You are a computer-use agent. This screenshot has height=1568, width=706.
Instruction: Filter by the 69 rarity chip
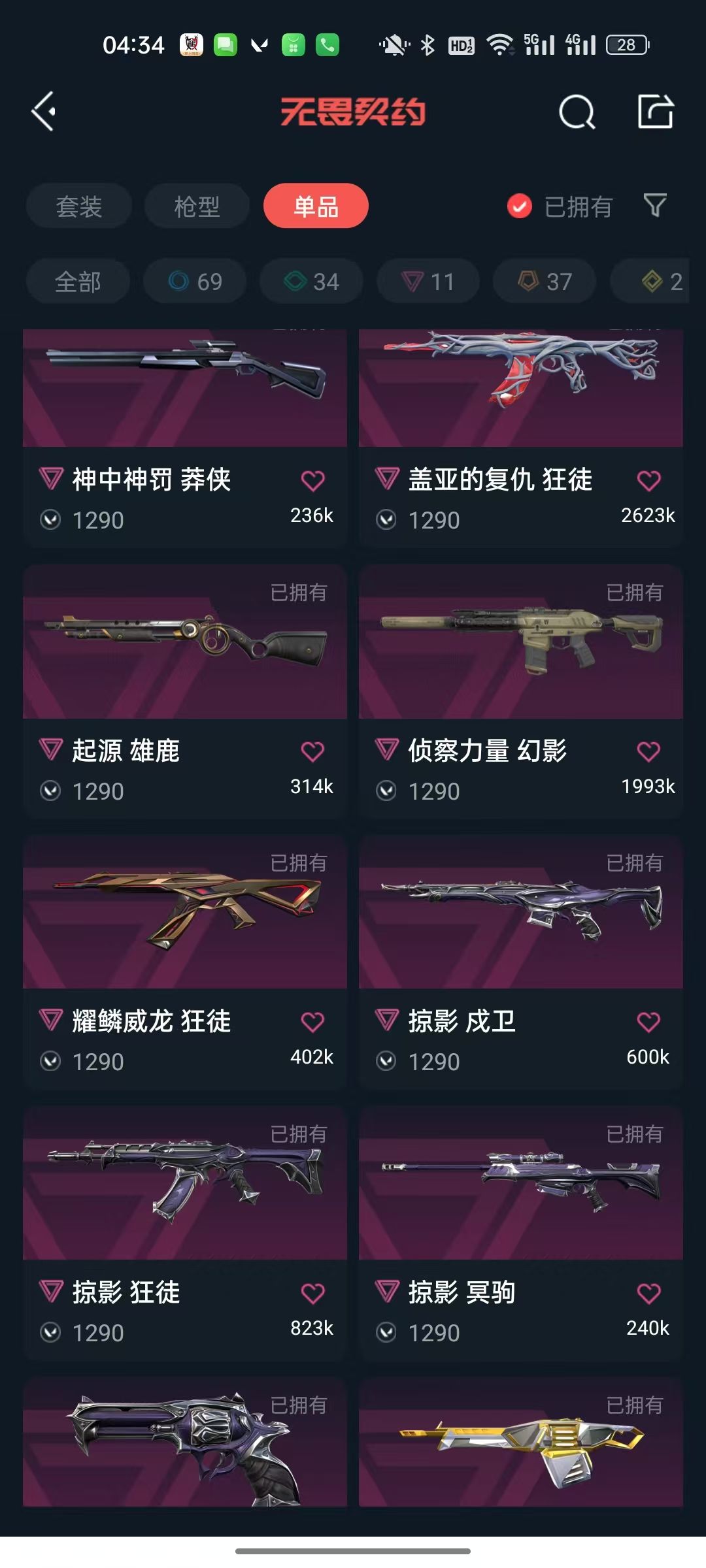pos(195,282)
